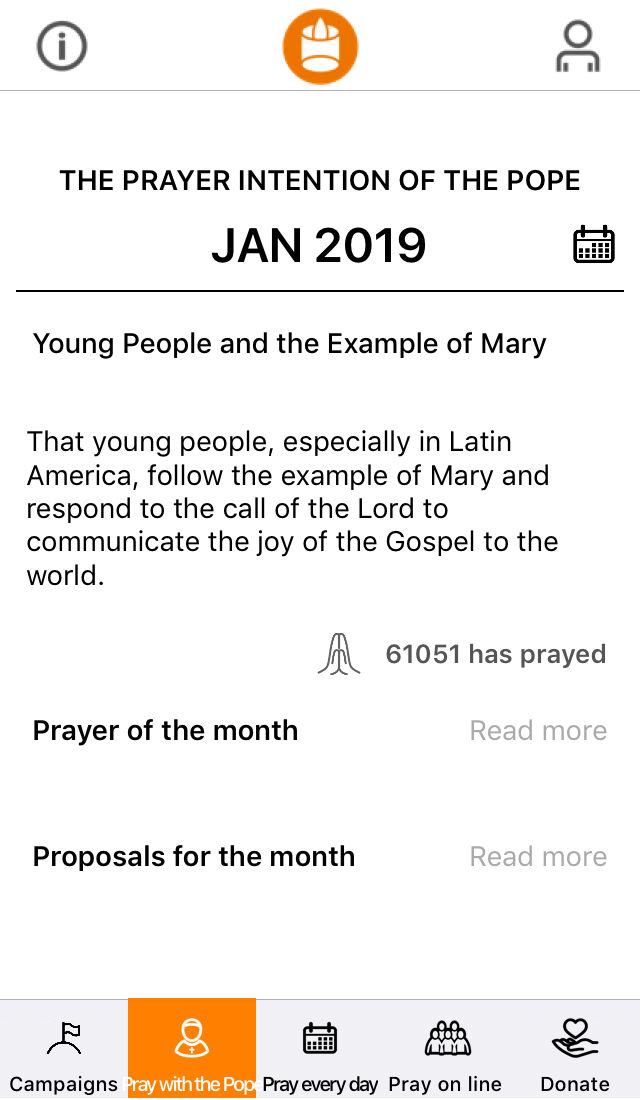Viewport: 641px width, 1100px height.
Task: Tap the orange candle home icon
Action: coord(320,46)
